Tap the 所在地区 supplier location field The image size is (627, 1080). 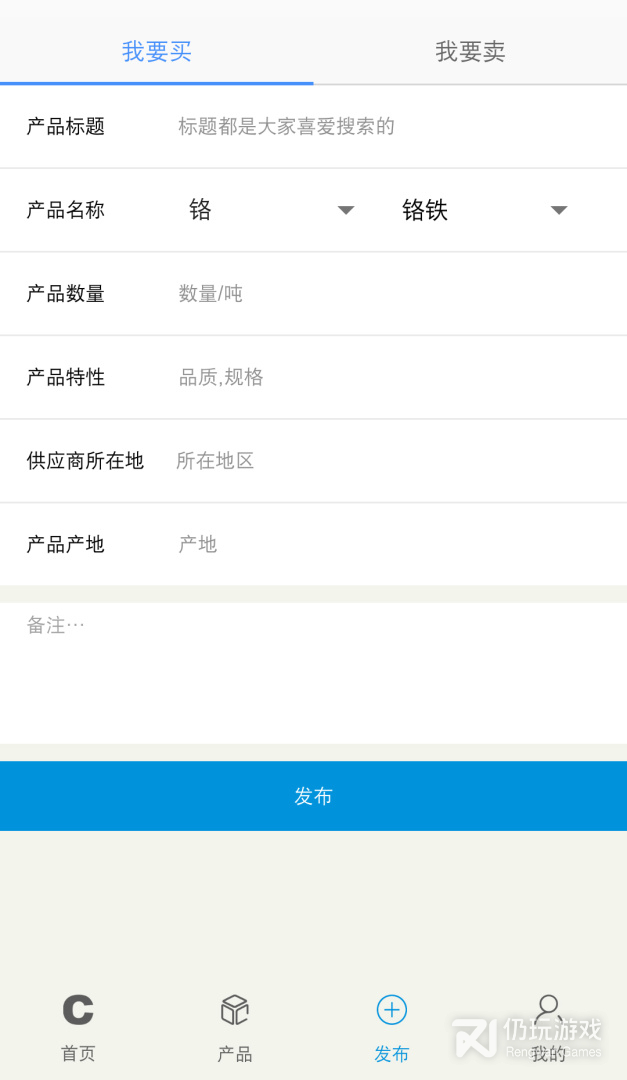[396, 460]
